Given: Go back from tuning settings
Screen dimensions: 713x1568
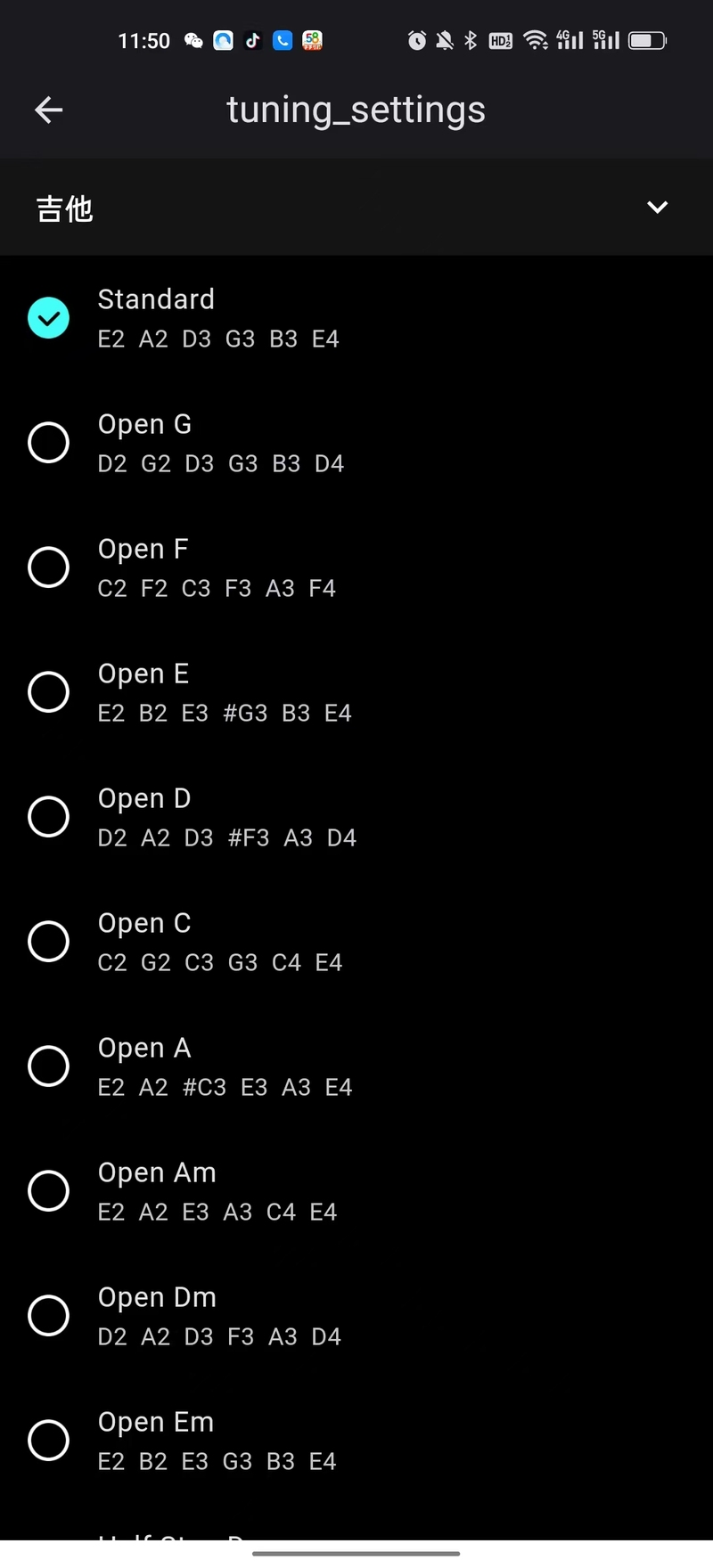Looking at the screenshot, I should point(49,110).
